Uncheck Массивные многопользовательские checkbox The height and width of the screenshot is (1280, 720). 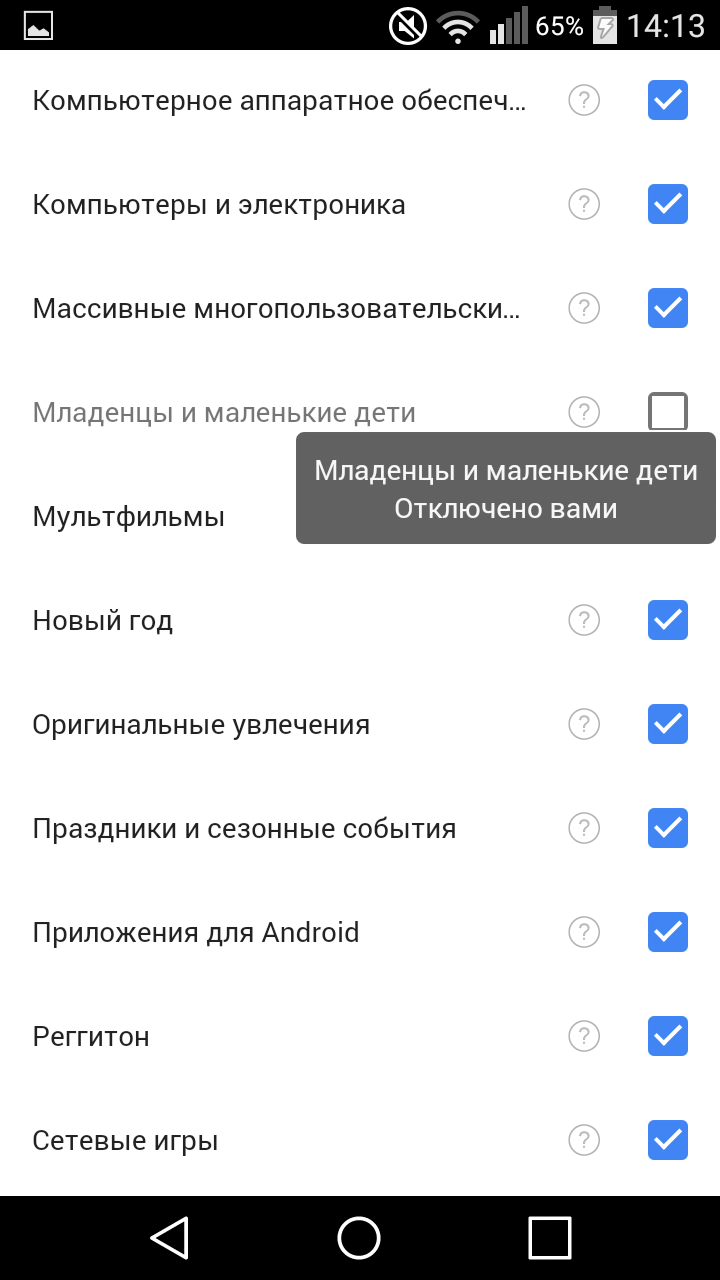click(667, 308)
